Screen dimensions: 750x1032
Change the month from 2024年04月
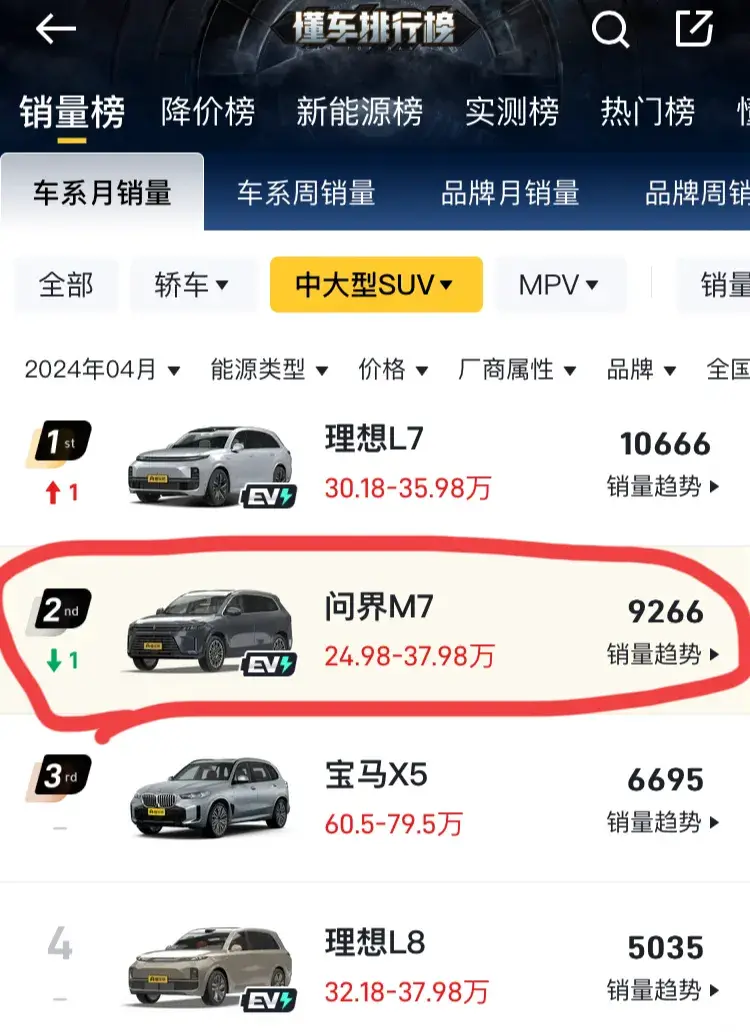[x=102, y=370]
